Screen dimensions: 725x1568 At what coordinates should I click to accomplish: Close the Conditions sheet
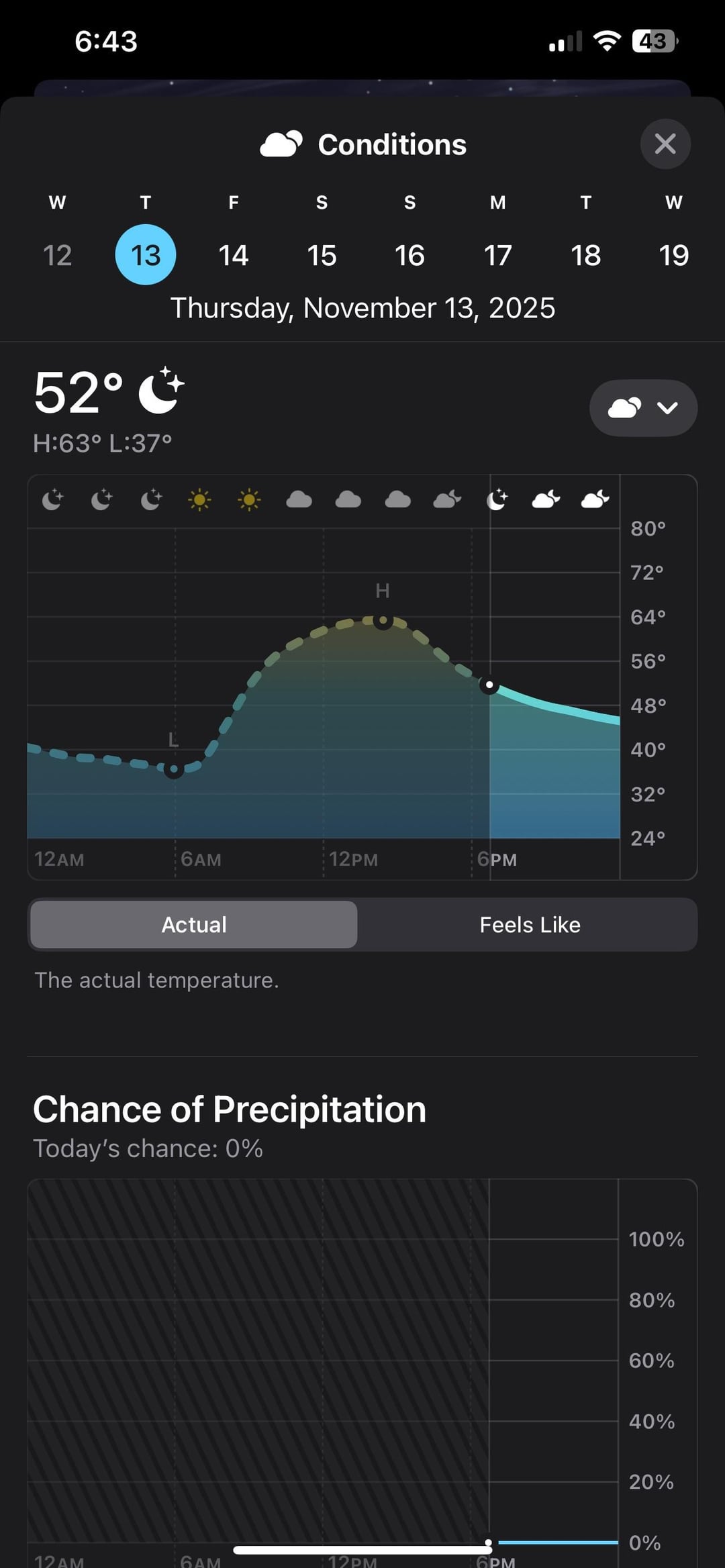pos(665,144)
